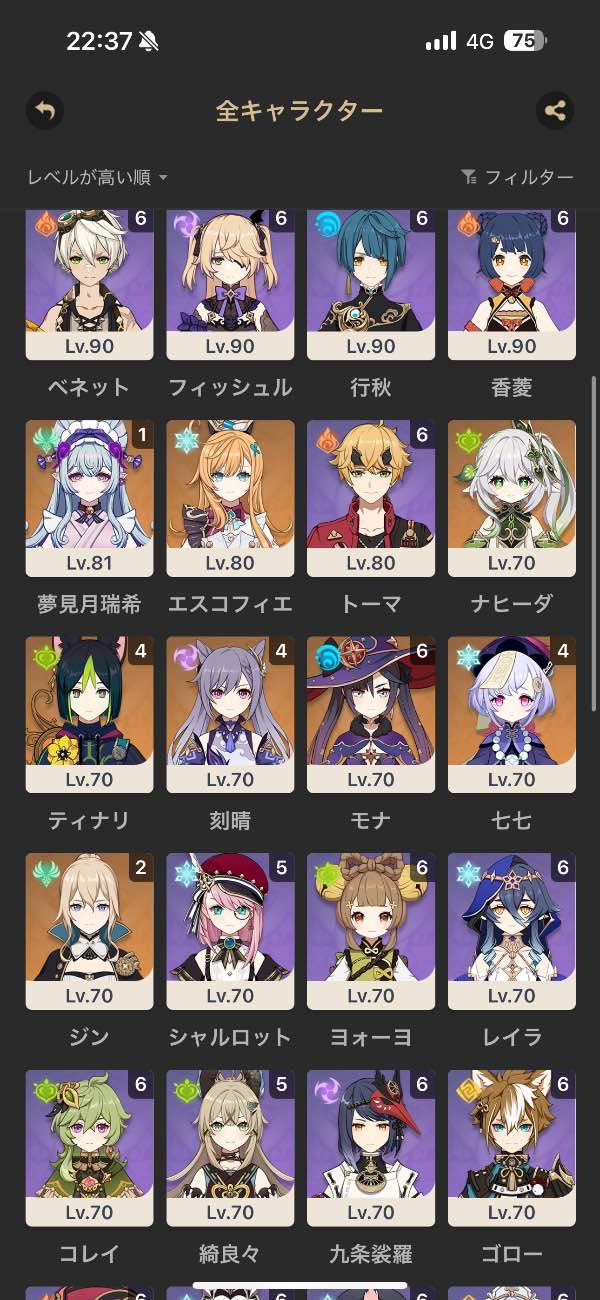
Task: Open the 夢見月瑞希 character card
Action: [x=89, y=498]
